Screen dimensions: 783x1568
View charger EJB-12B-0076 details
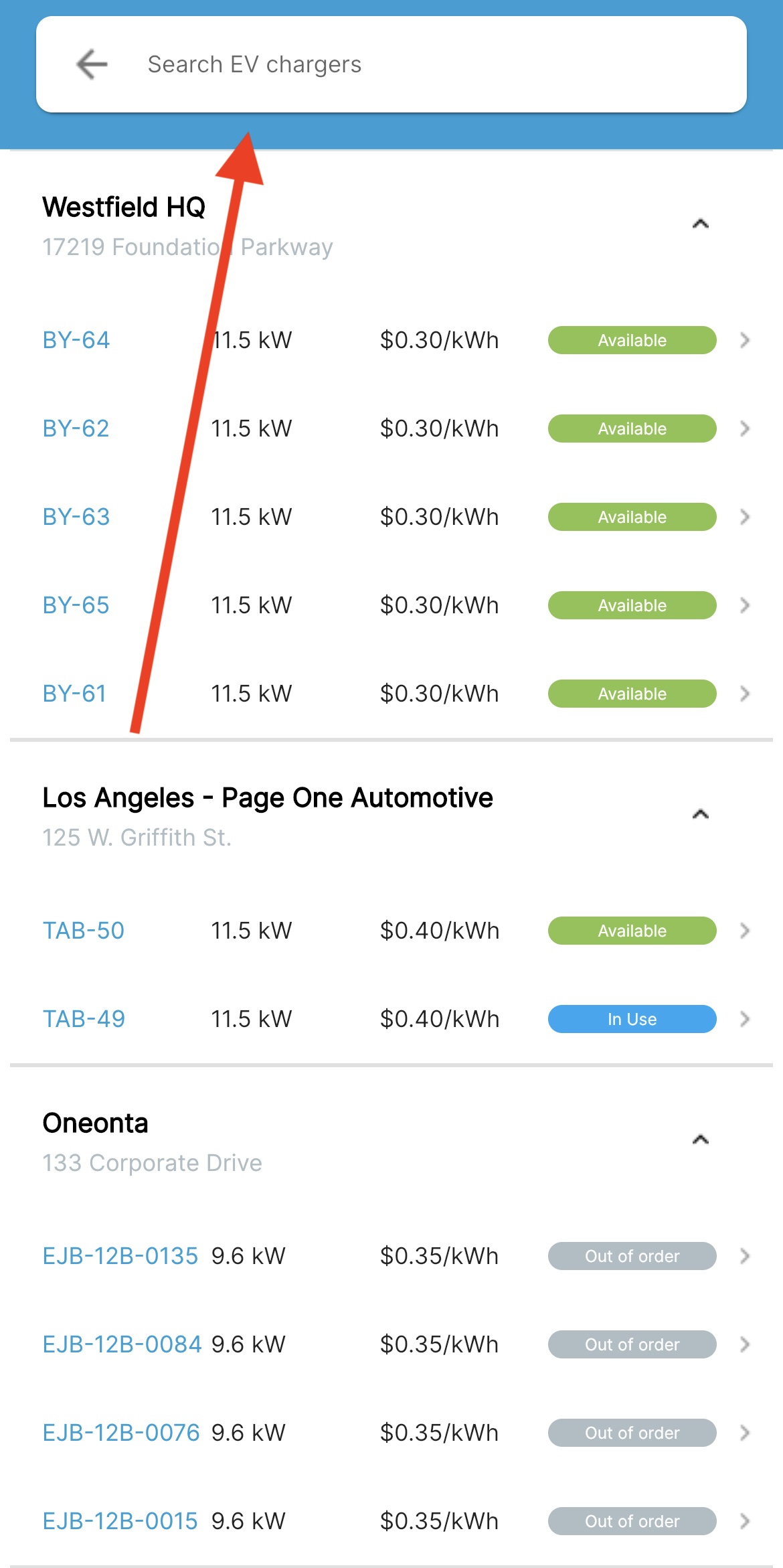pos(391,1433)
